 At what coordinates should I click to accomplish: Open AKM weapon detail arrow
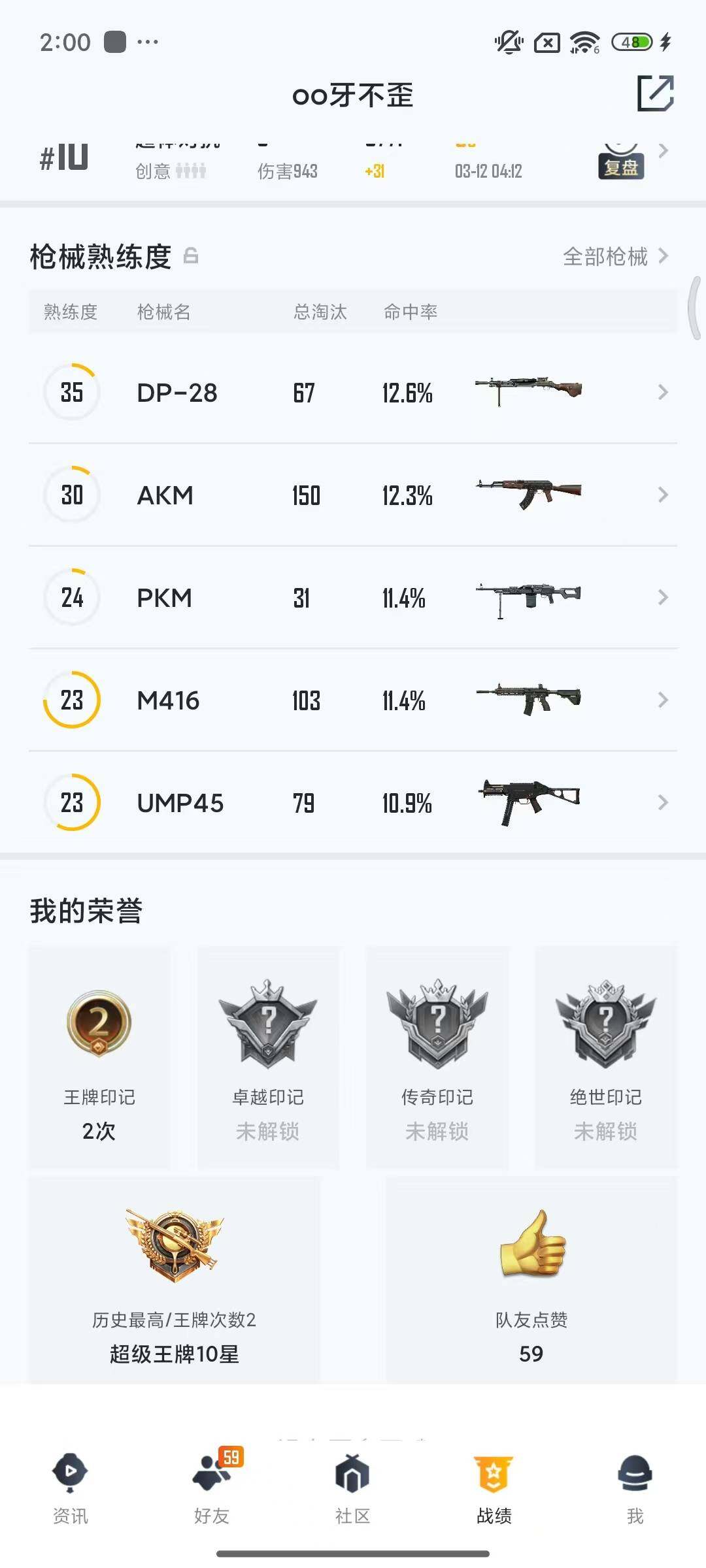[x=662, y=495]
